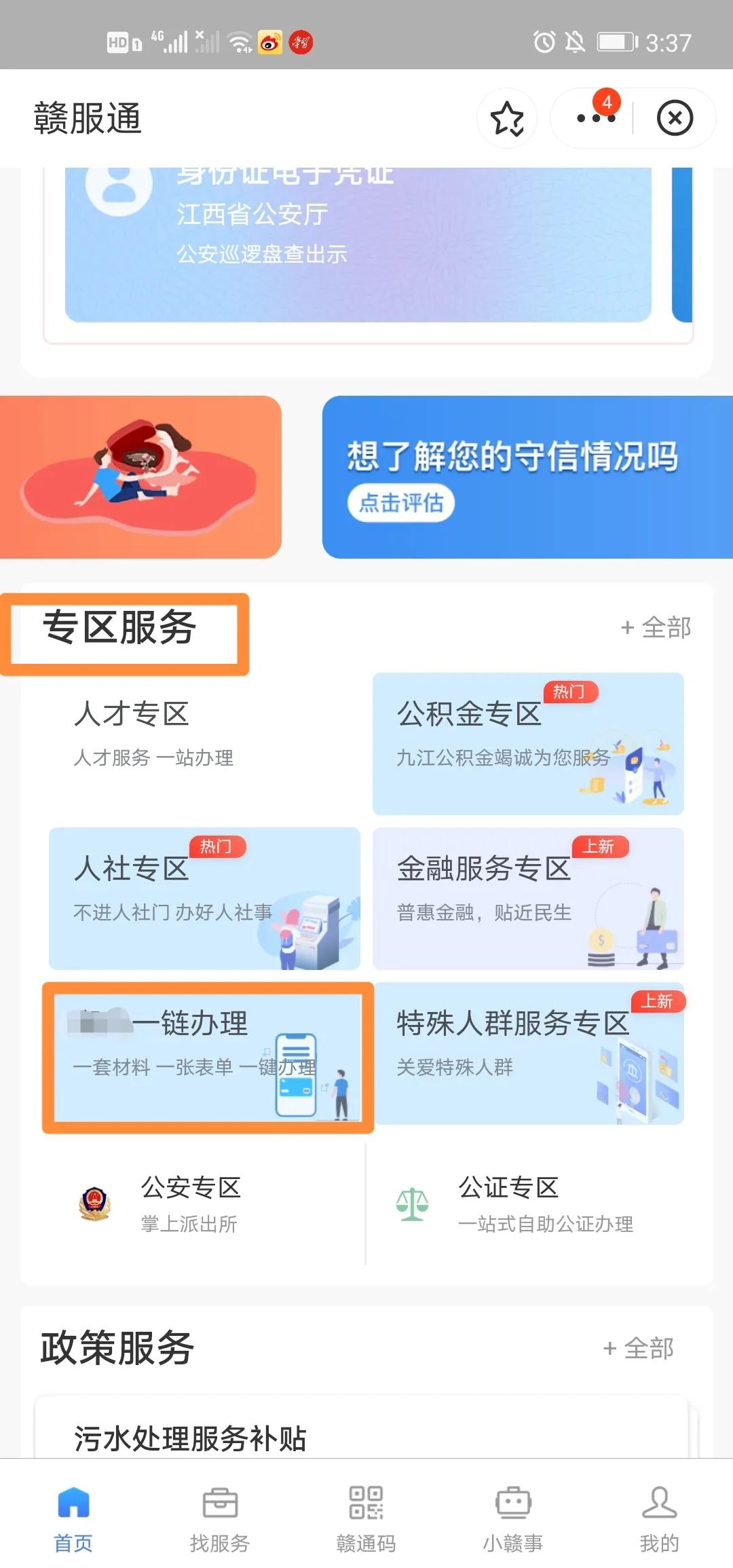Open 特殊人群服务专区
The image size is (733, 1568).
[x=527, y=1052]
